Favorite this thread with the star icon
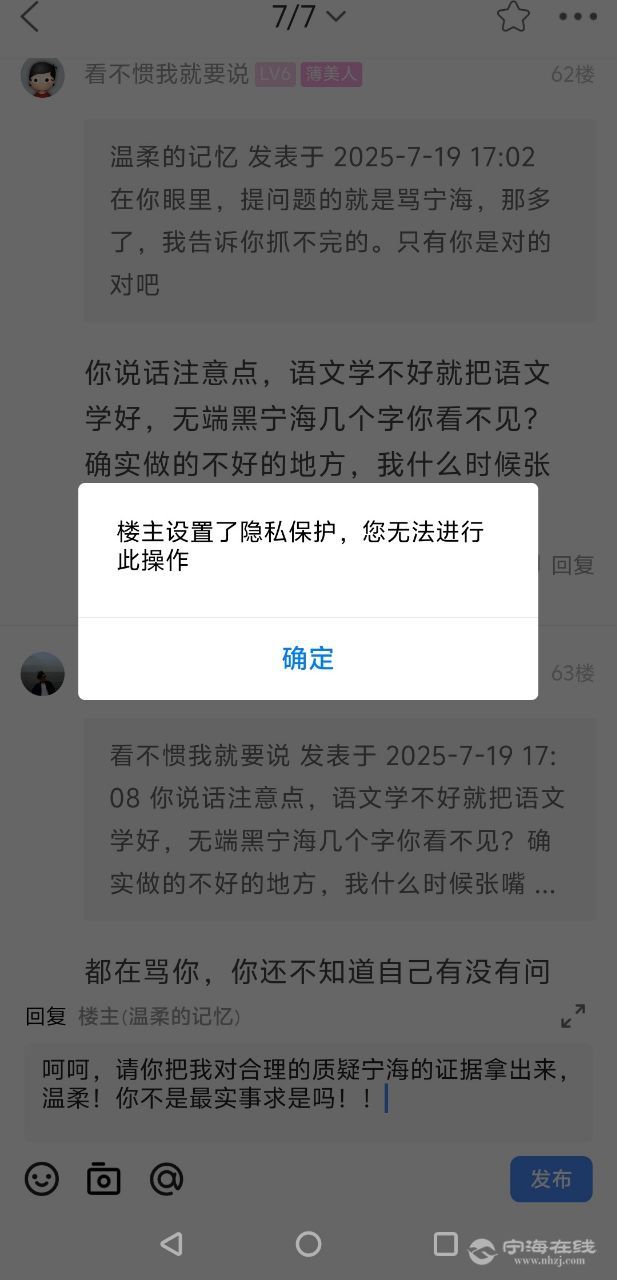The image size is (617, 1280). [513, 16]
